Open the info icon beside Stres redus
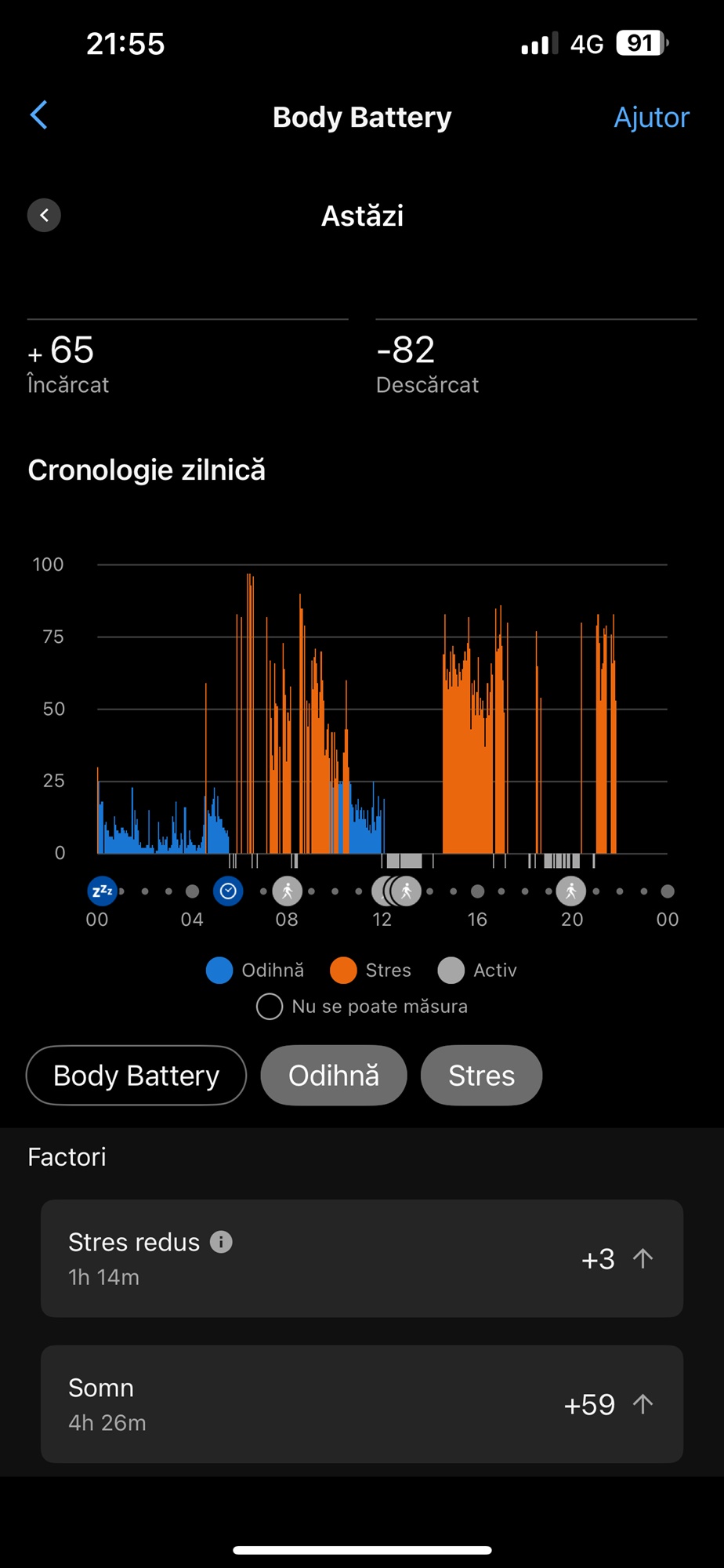The height and width of the screenshot is (1568, 724). (221, 1242)
